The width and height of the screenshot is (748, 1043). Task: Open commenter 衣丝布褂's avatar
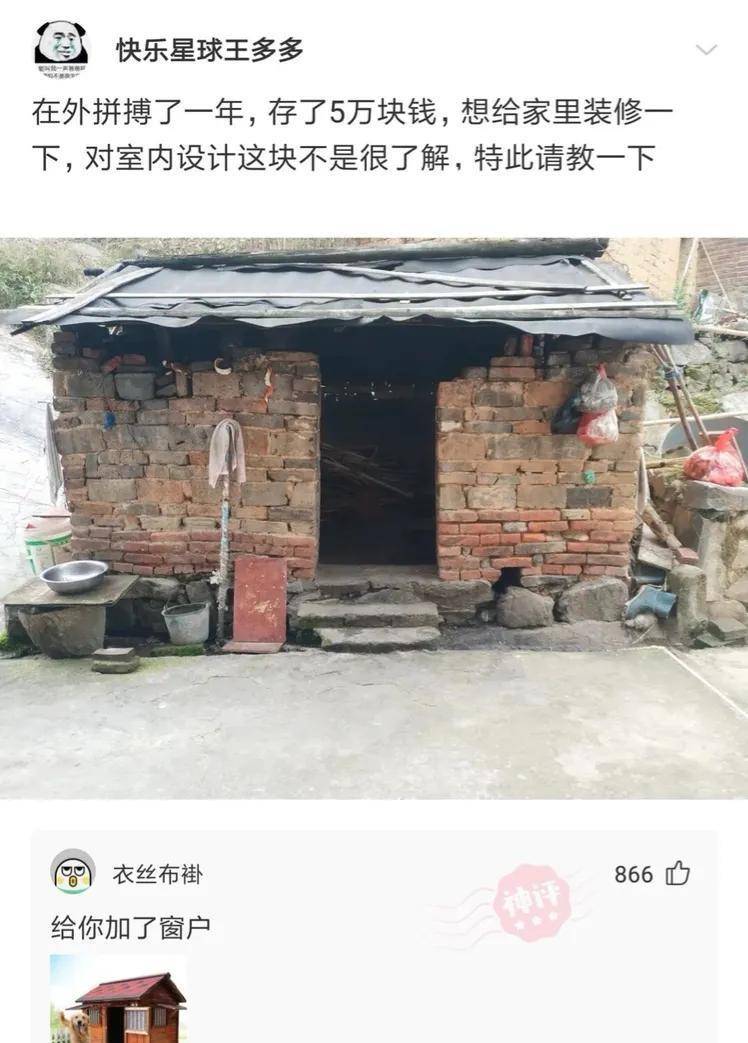click(73, 872)
